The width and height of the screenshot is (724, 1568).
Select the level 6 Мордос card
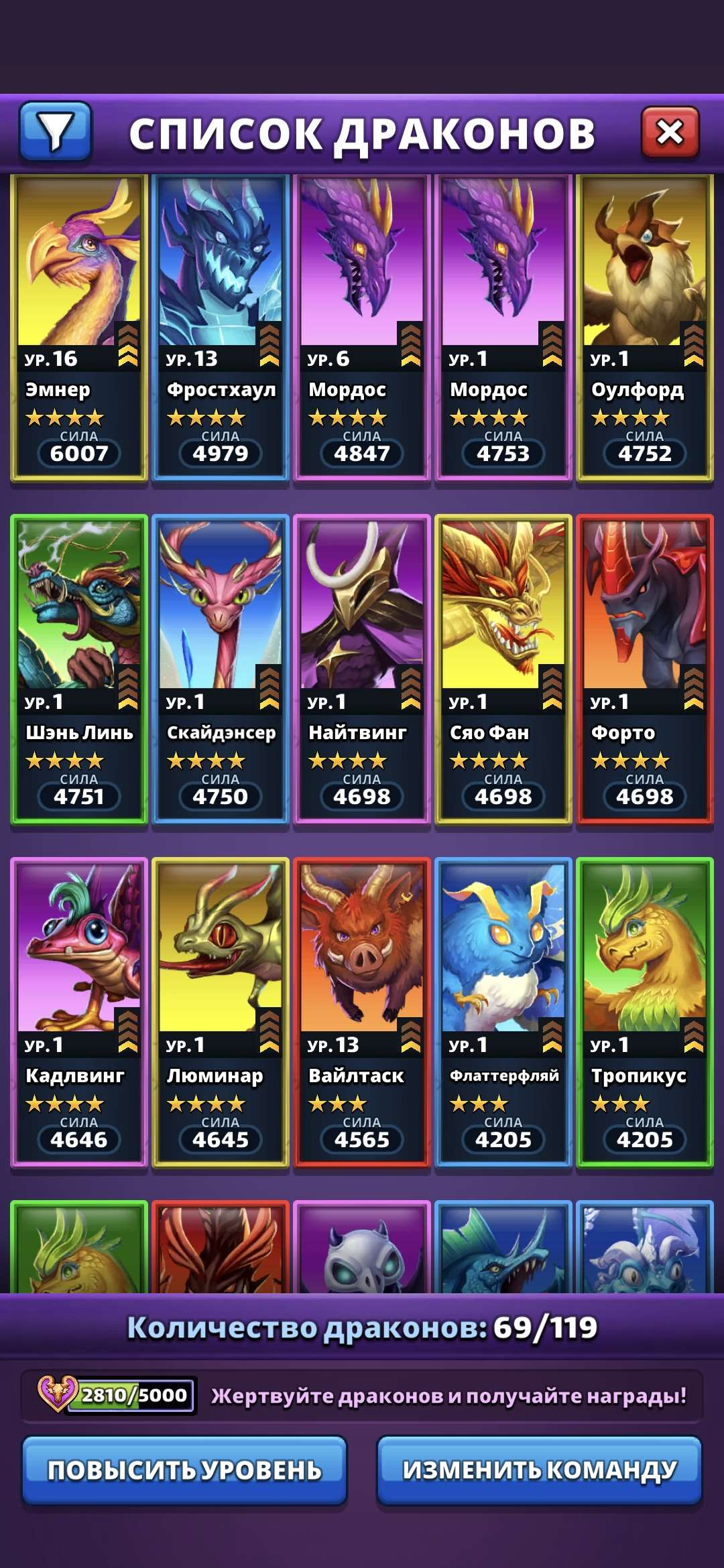pos(362,327)
